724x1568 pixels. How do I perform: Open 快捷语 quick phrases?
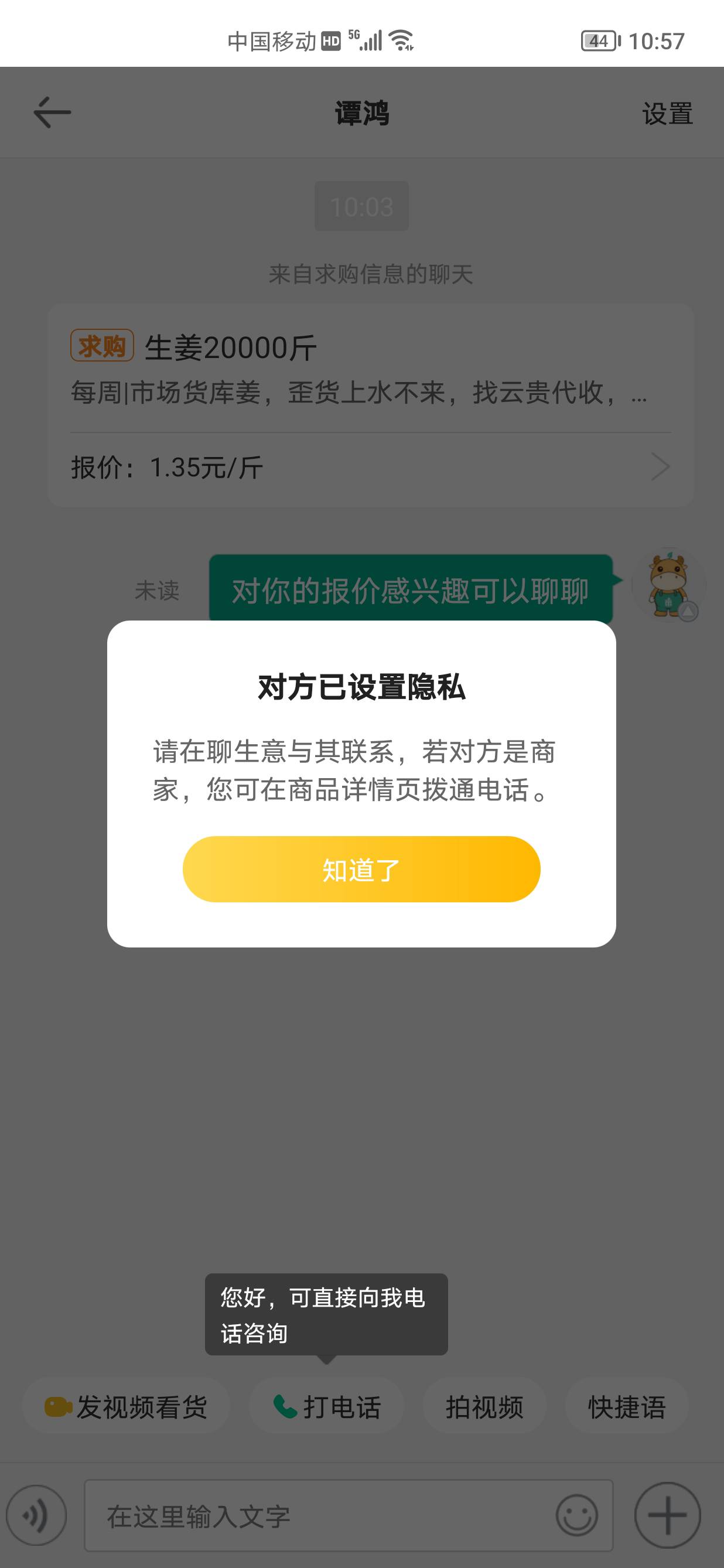coord(627,1407)
